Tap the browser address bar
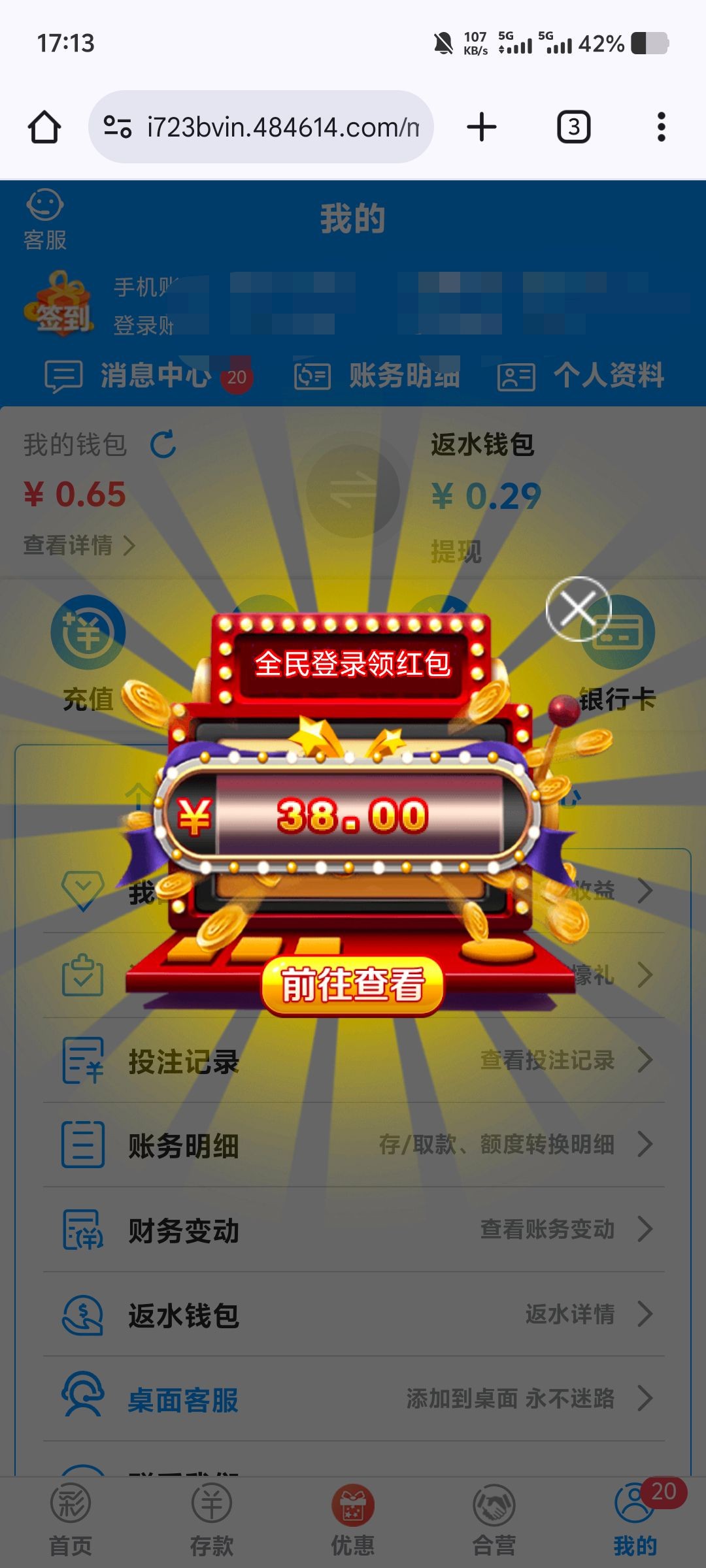The image size is (706, 1568). pos(261,127)
